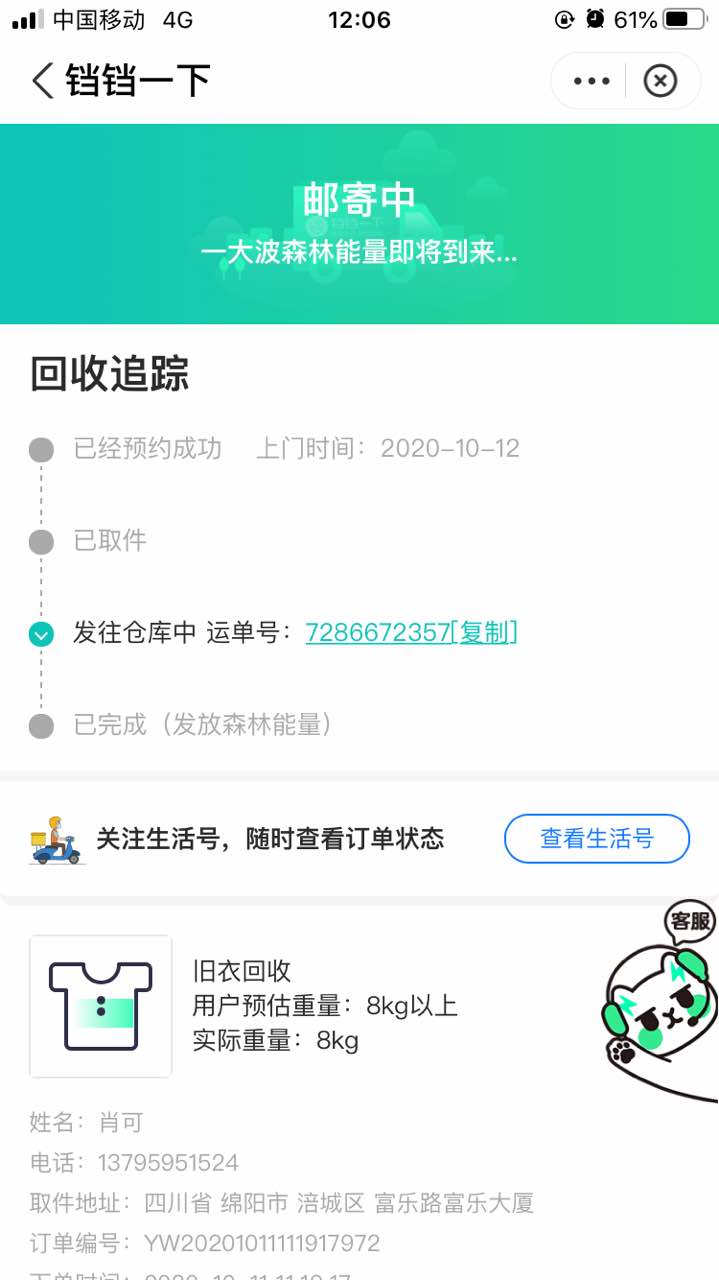This screenshot has width=719, height=1280.
Task: Open the mini program more options menu
Action: tap(591, 81)
